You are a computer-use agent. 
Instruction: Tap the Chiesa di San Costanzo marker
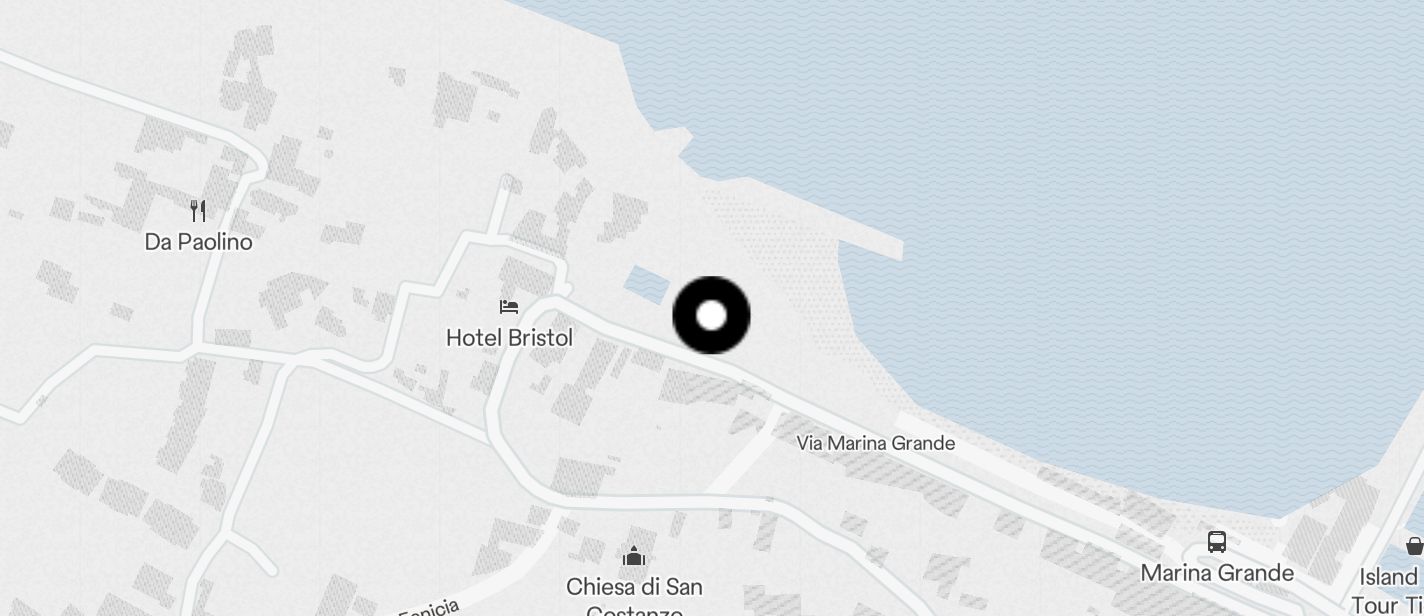point(633,556)
